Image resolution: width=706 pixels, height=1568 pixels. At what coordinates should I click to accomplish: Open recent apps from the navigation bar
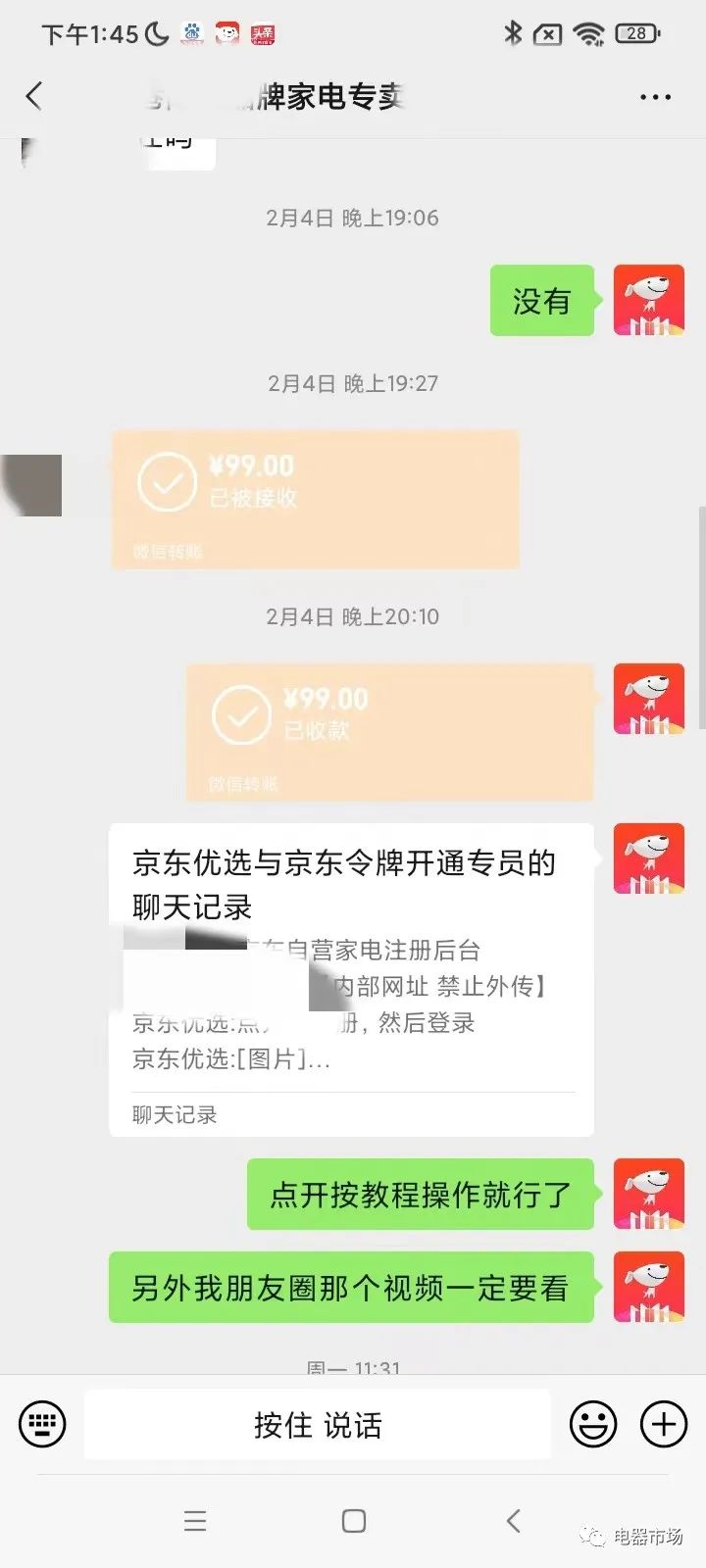[x=195, y=1521]
